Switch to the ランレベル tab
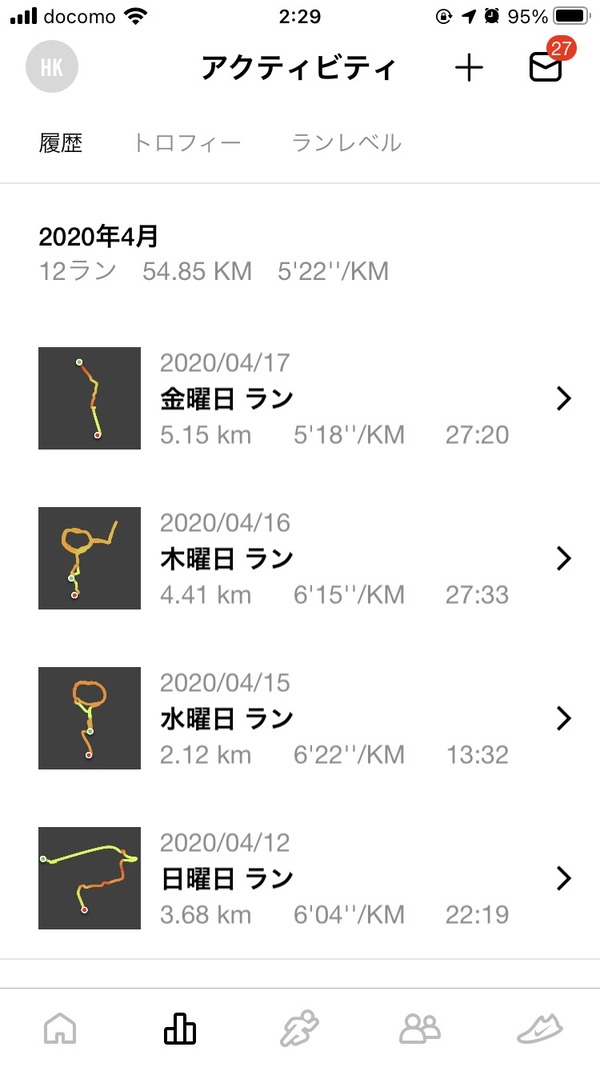The width and height of the screenshot is (600, 1067). [x=346, y=143]
